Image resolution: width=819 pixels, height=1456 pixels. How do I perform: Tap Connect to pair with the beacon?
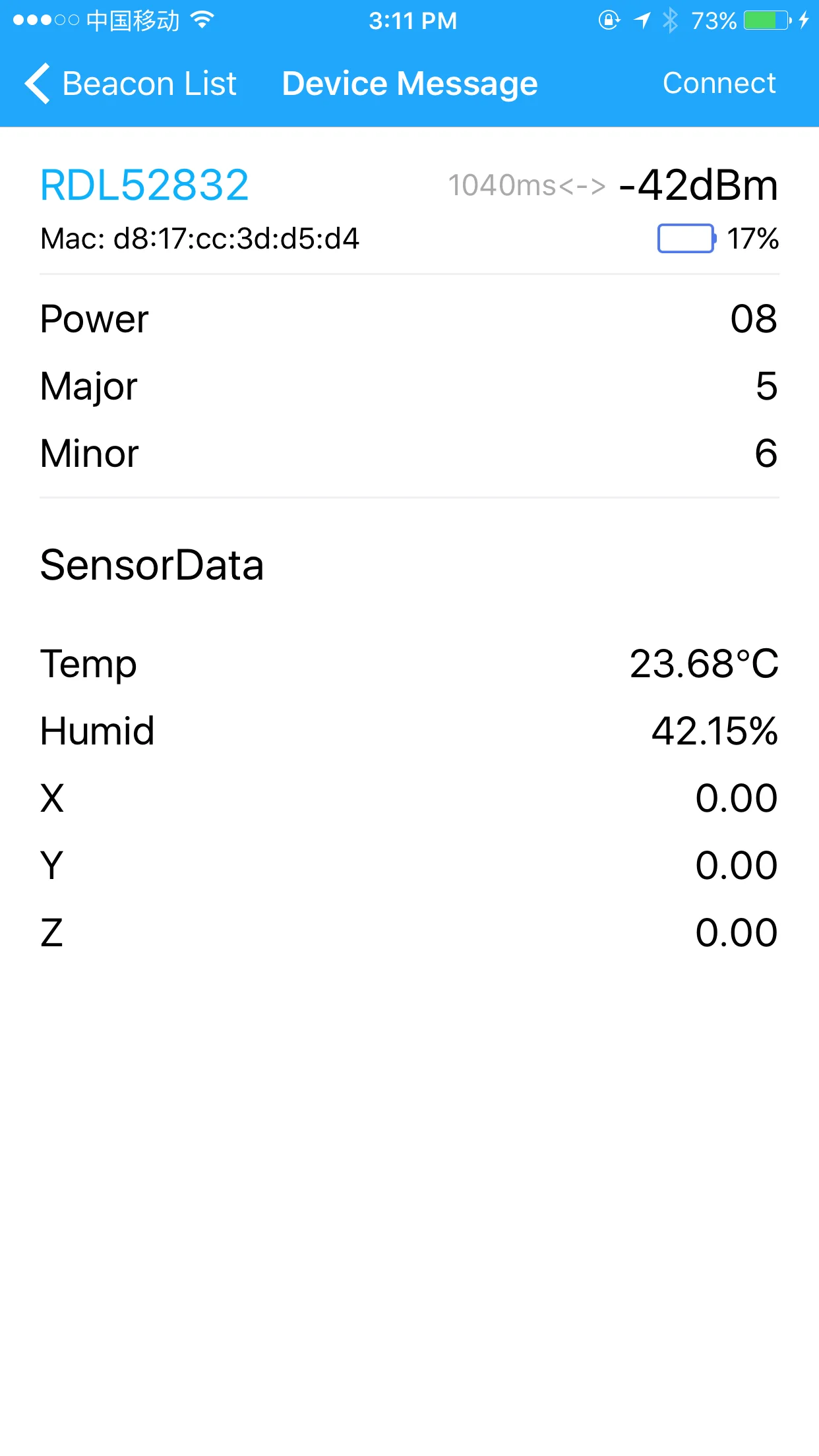pyautogui.click(x=719, y=84)
